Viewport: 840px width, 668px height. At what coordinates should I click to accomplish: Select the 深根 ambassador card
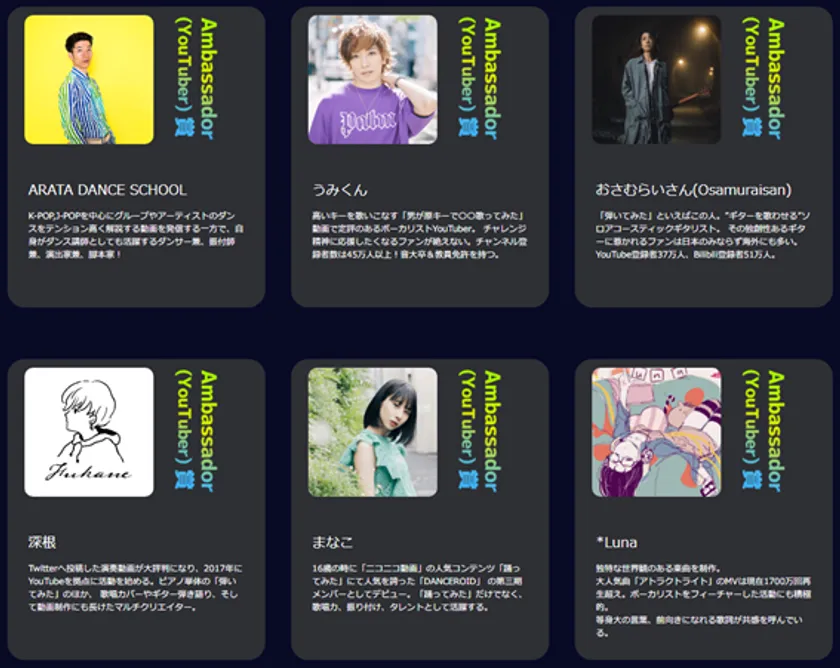[136, 508]
